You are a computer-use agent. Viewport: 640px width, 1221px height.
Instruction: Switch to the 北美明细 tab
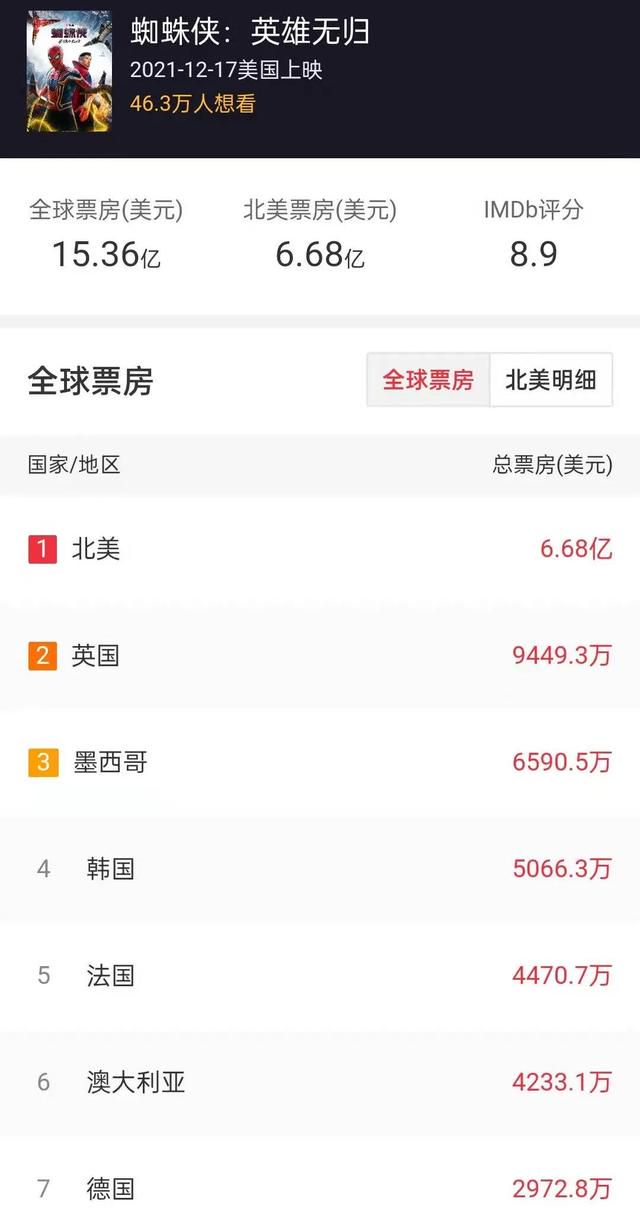click(x=551, y=380)
